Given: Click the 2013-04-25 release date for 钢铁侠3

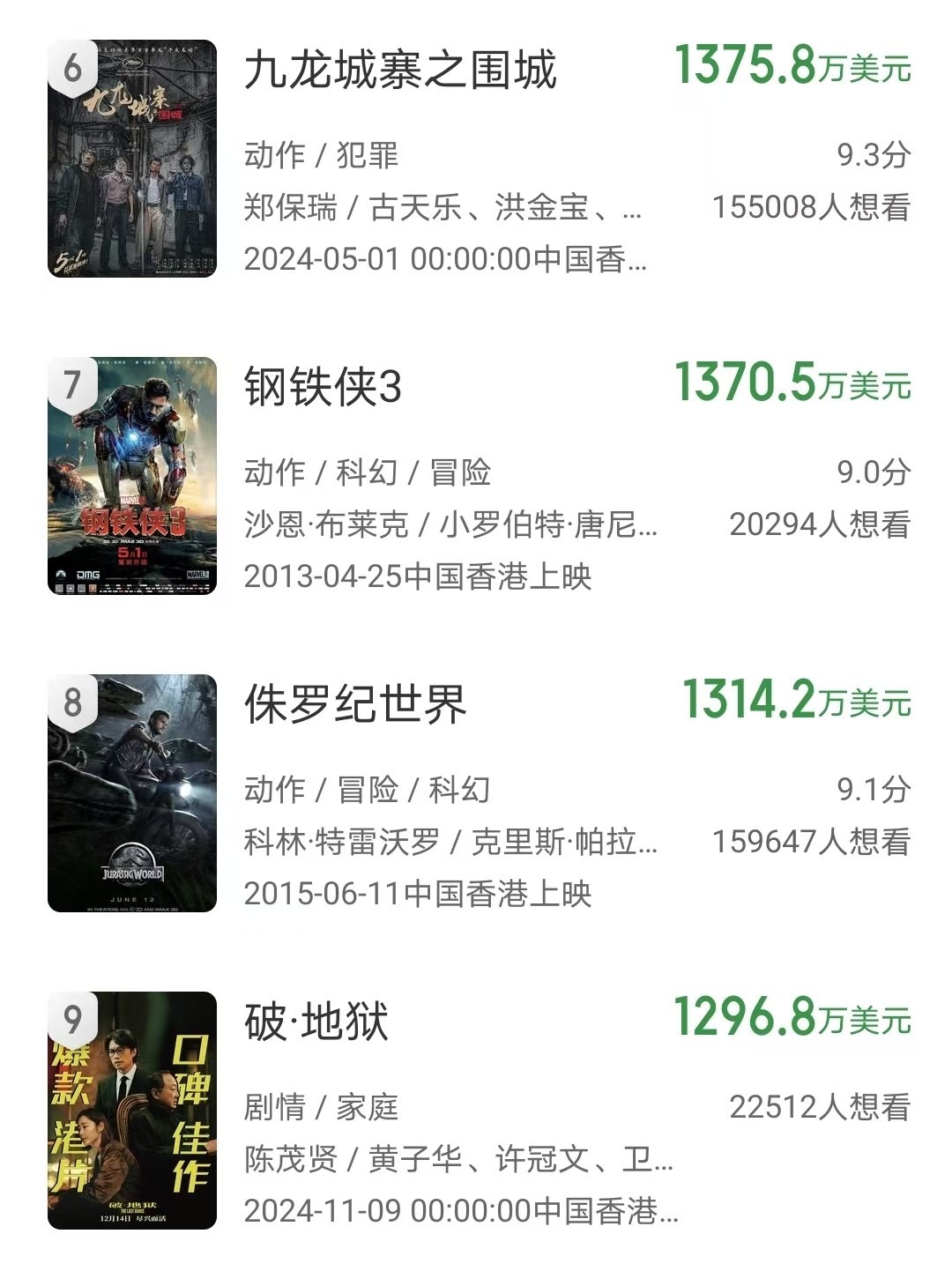Looking at the screenshot, I should 419,573.
